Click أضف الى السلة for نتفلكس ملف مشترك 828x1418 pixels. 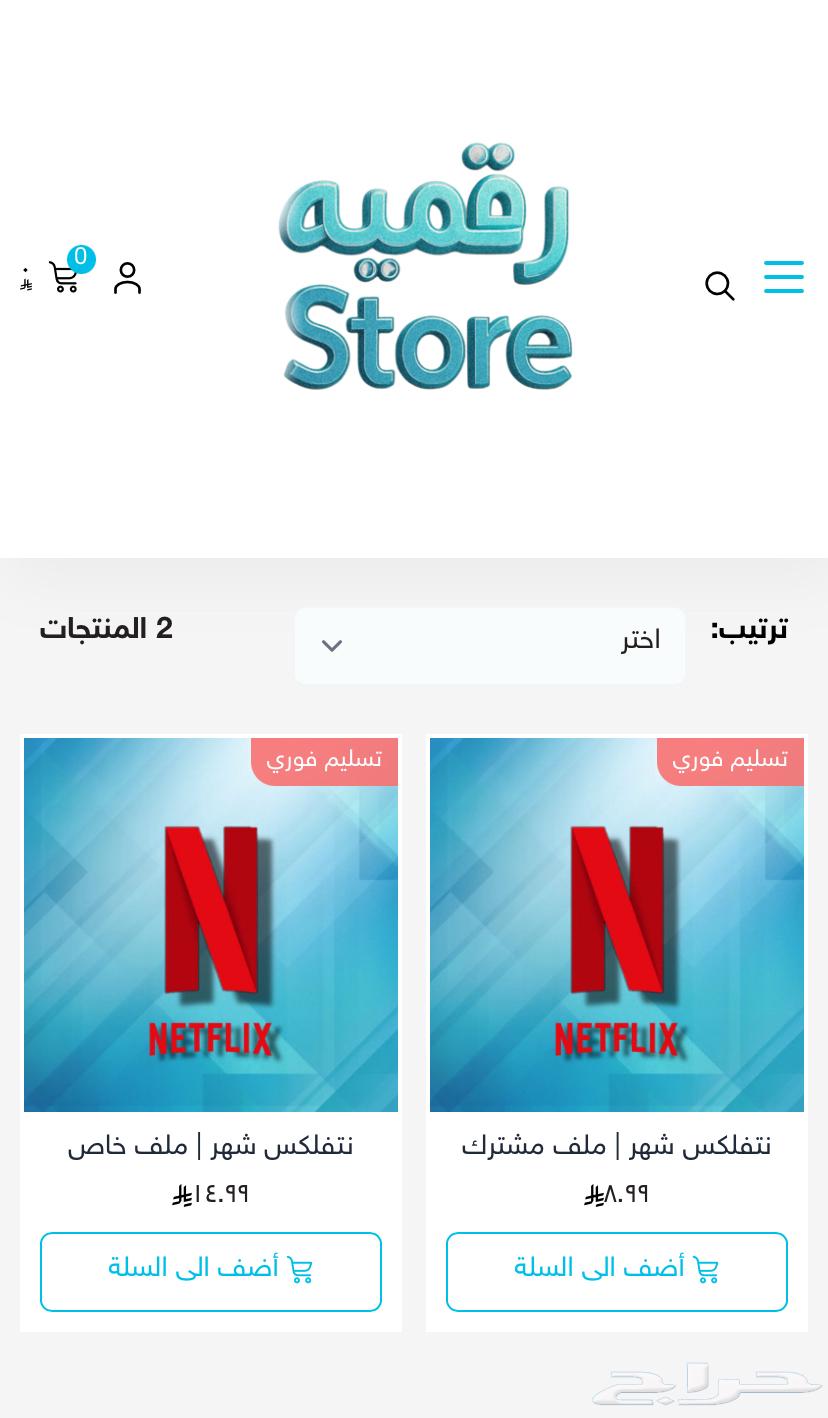point(616,1271)
